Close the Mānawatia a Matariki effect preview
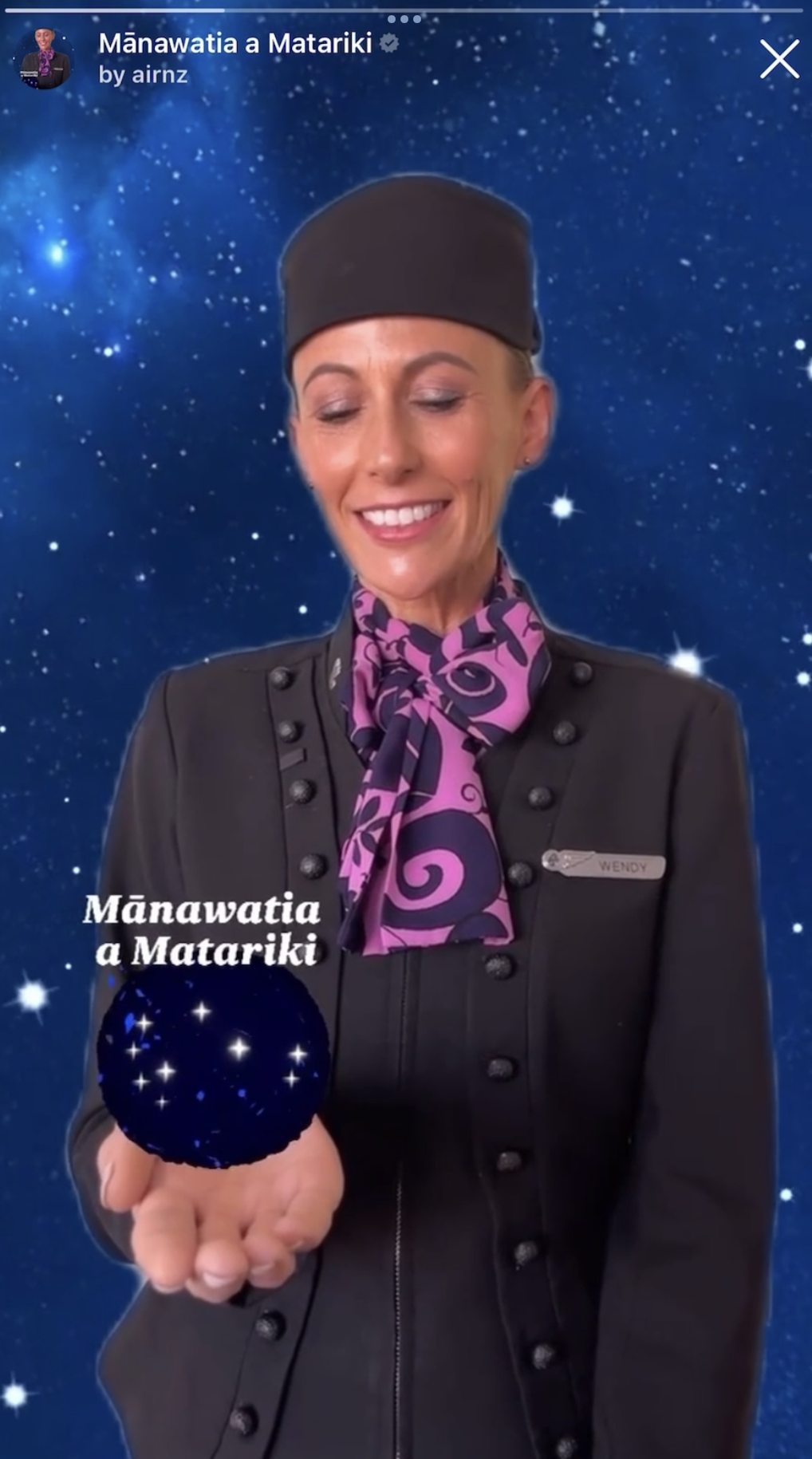 tap(778, 60)
